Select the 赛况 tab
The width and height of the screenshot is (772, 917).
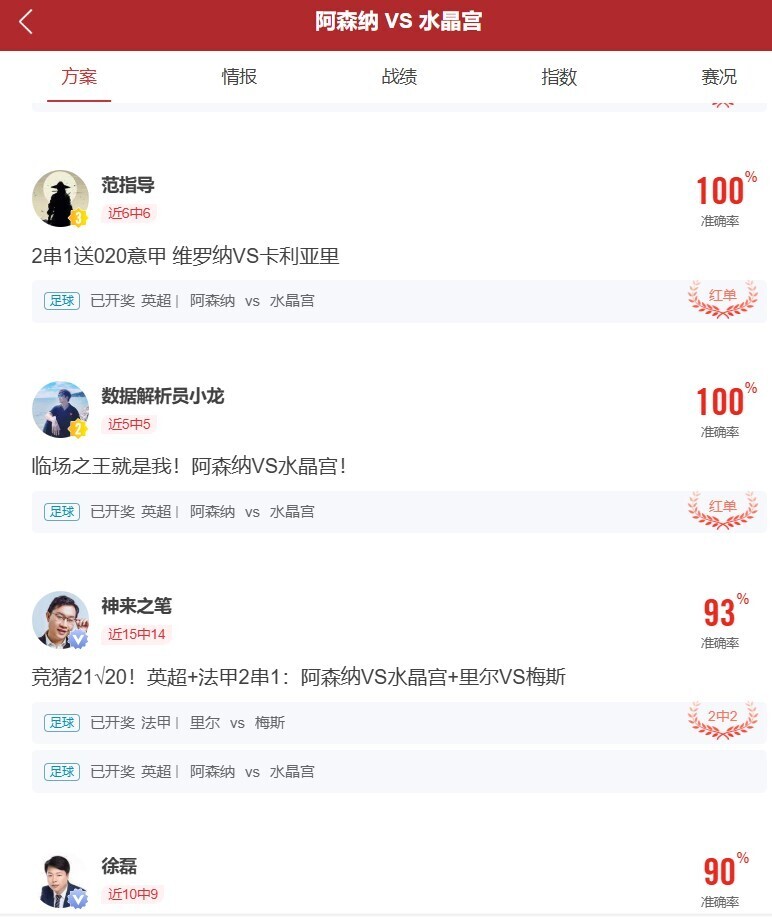point(718,77)
